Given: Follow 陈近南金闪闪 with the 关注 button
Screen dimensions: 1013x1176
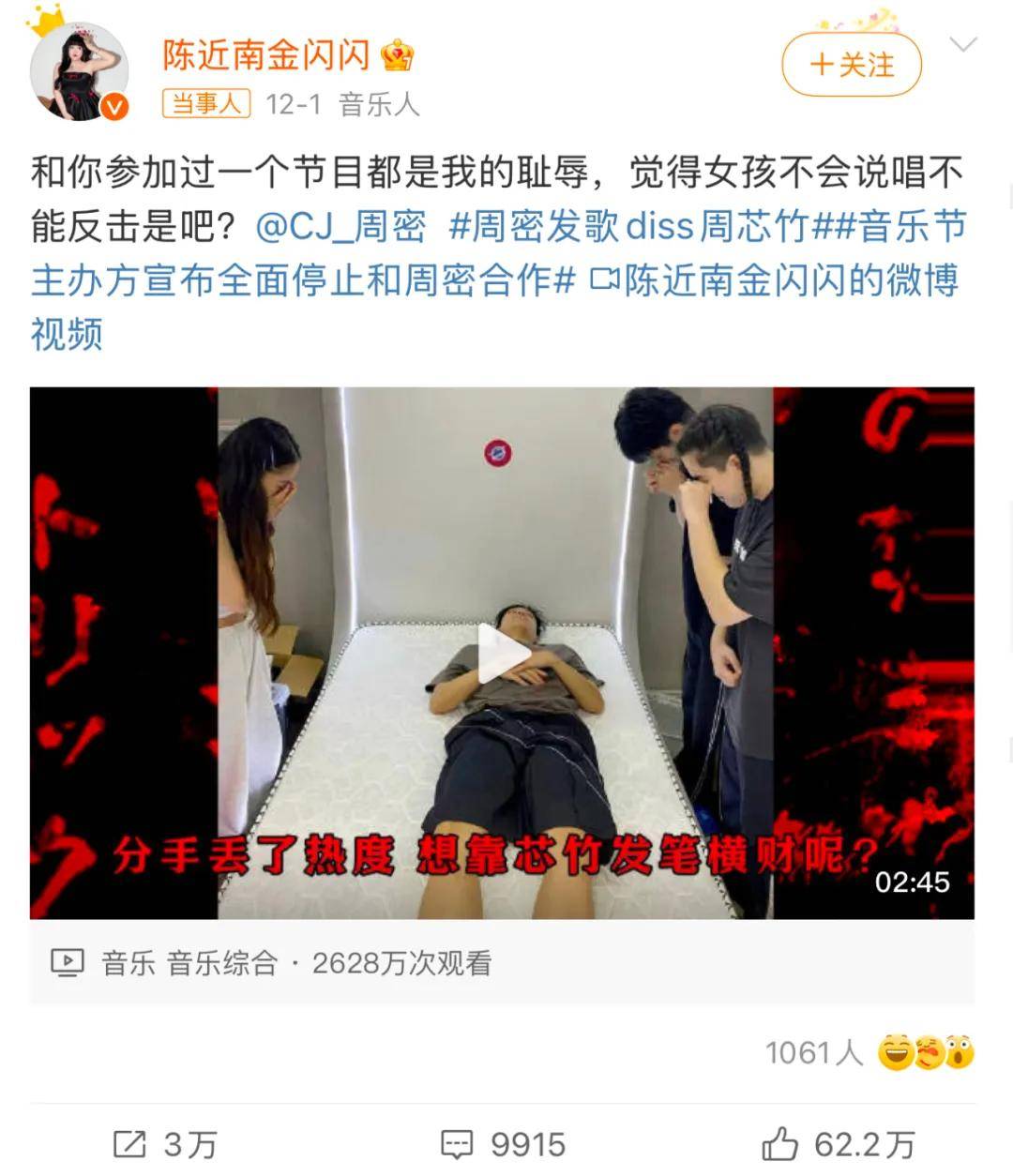Looking at the screenshot, I should pyautogui.click(x=852, y=65).
